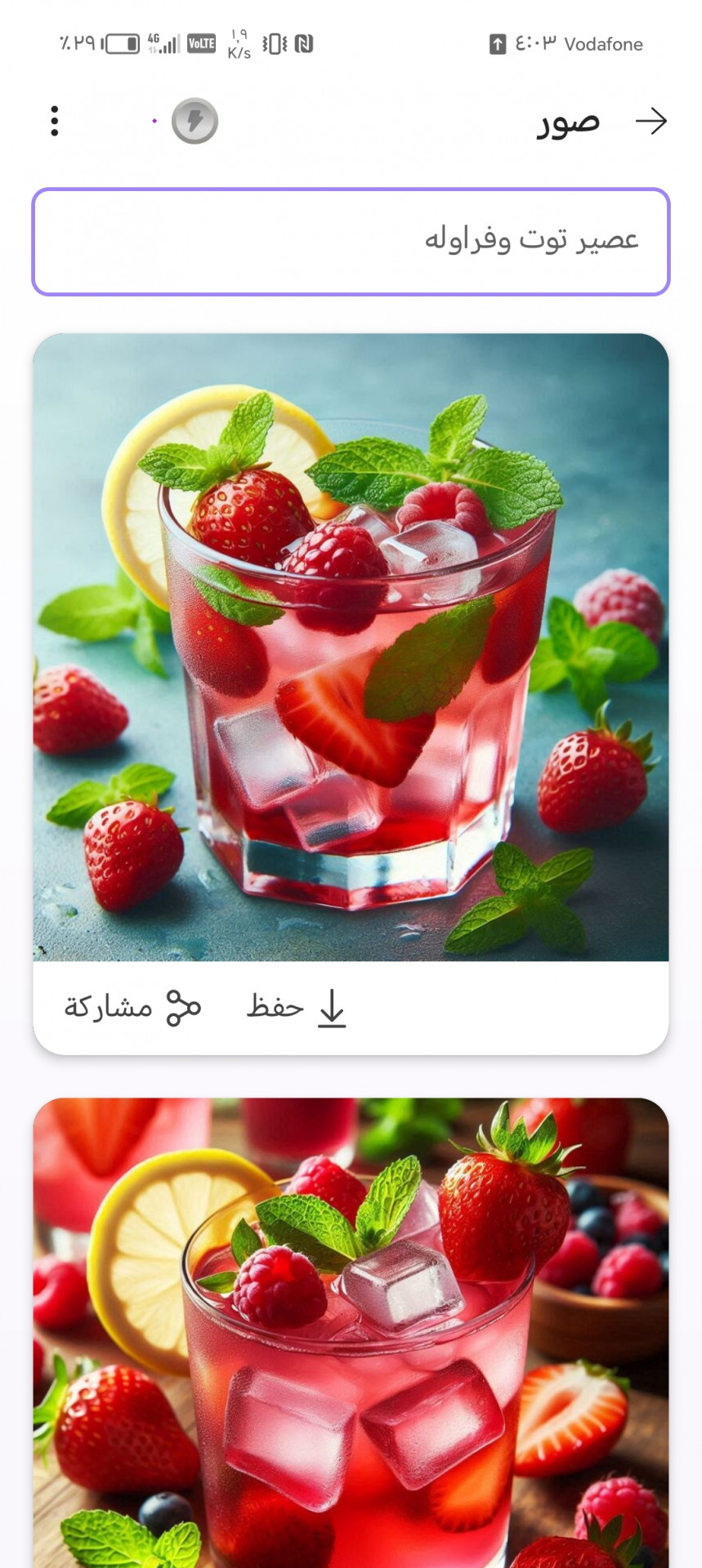Share the first image via مشاركة

coord(132,1008)
